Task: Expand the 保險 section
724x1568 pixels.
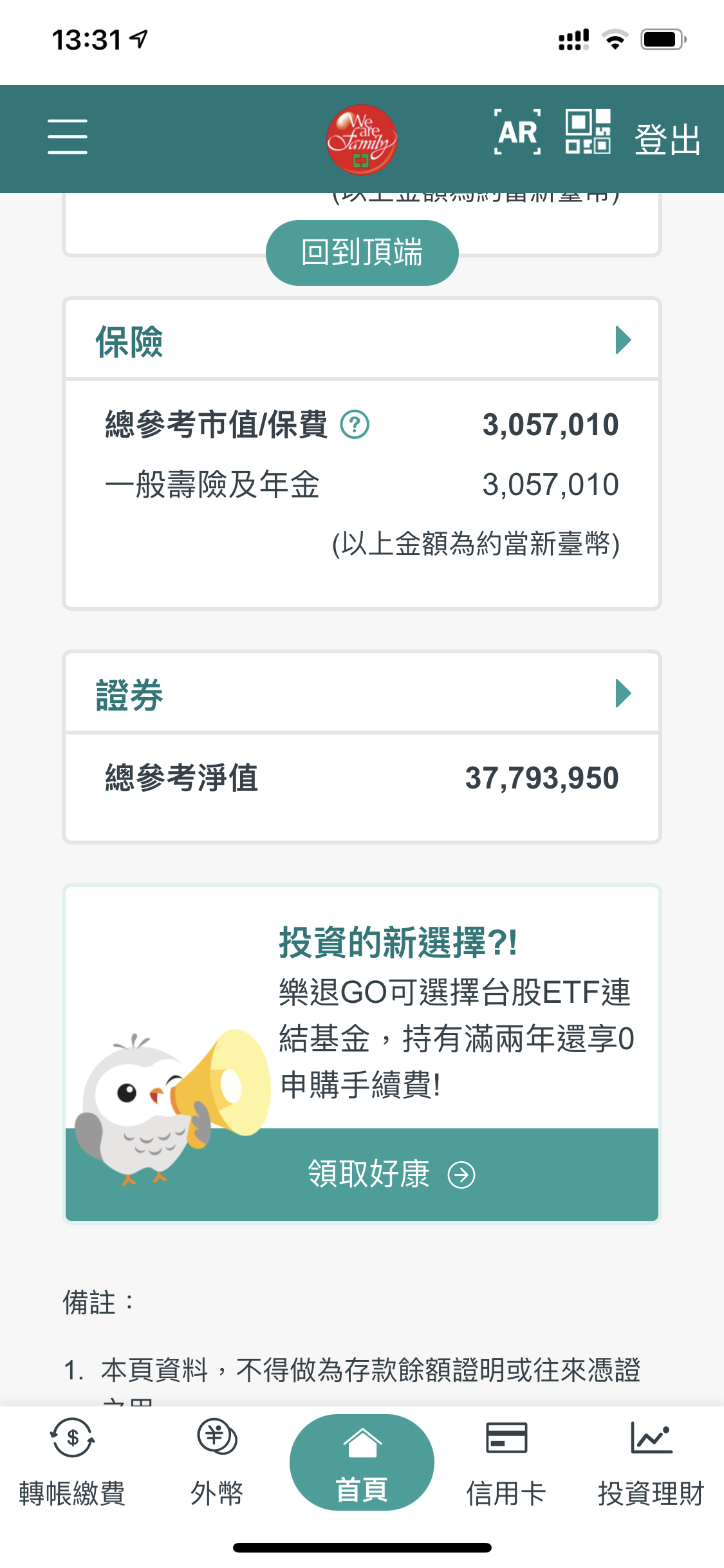Action: 622,340
